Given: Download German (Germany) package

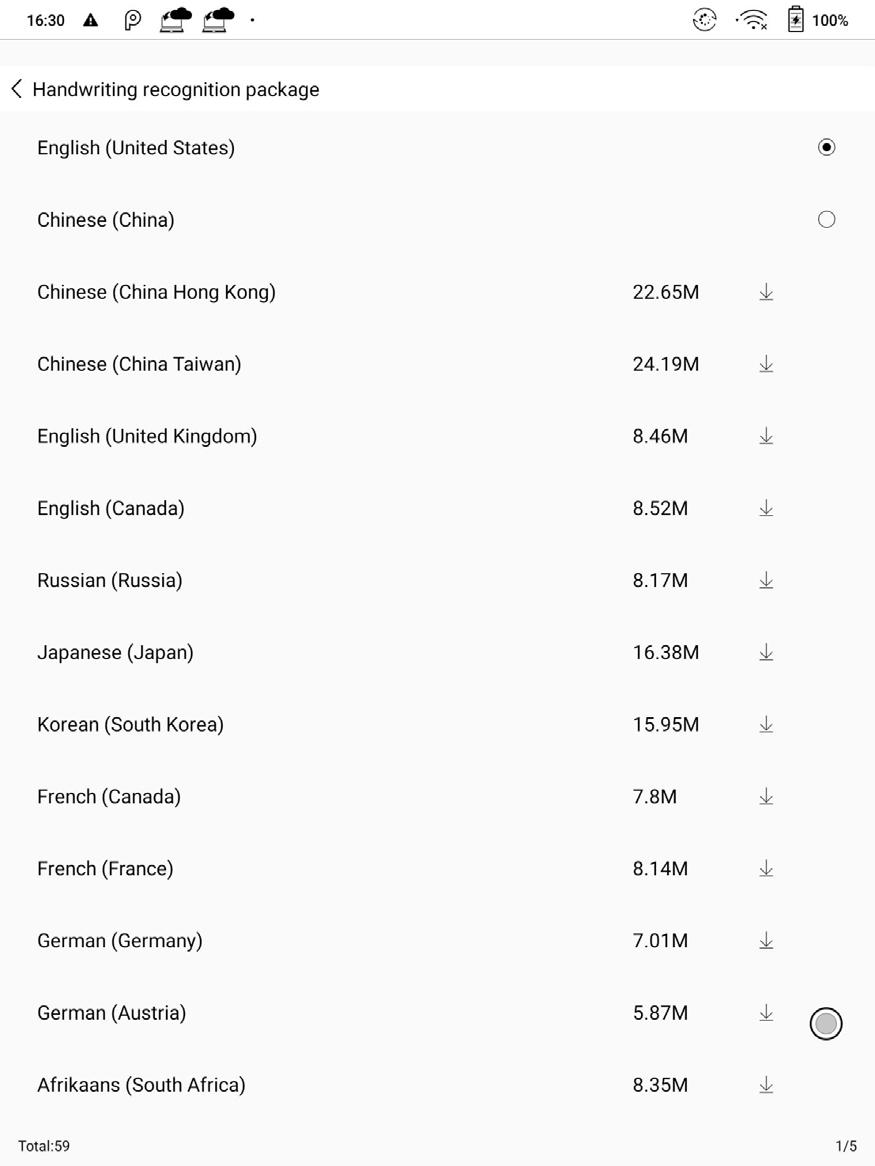Looking at the screenshot, I should (766, 940).
